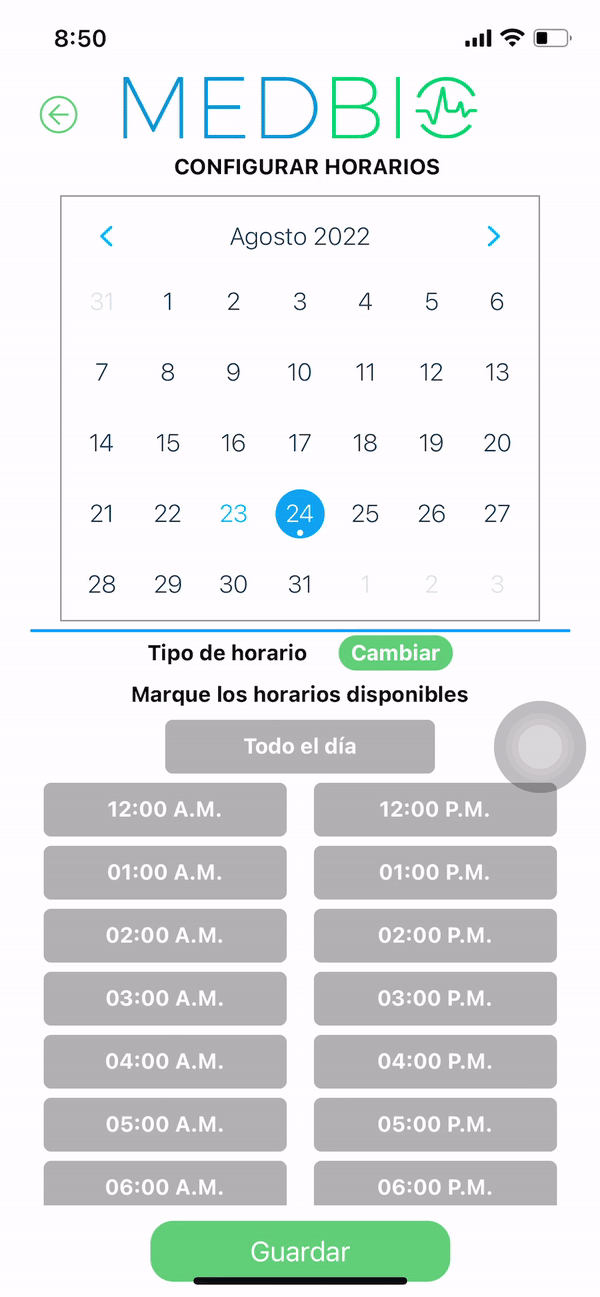Tap the Cambiar schedule type button
Viewport: 600px width, 1297px height.
(395, 654)
